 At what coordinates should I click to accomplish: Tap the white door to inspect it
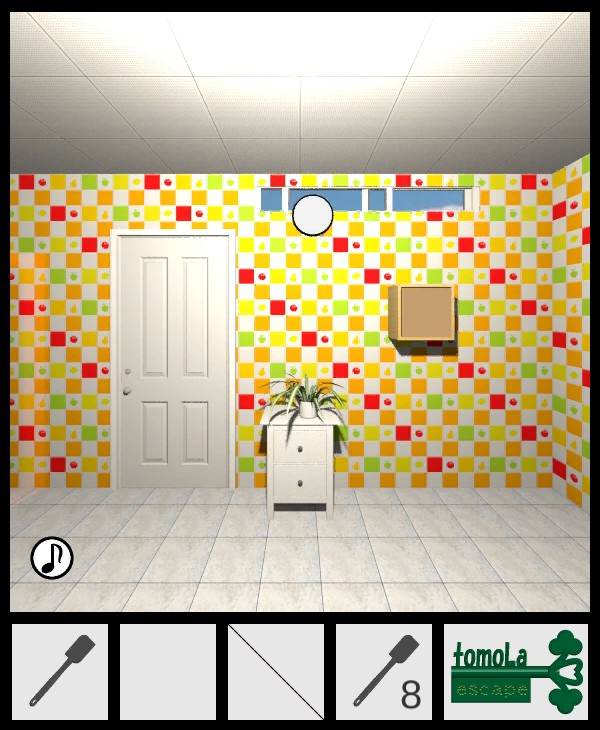pos(173,360)
